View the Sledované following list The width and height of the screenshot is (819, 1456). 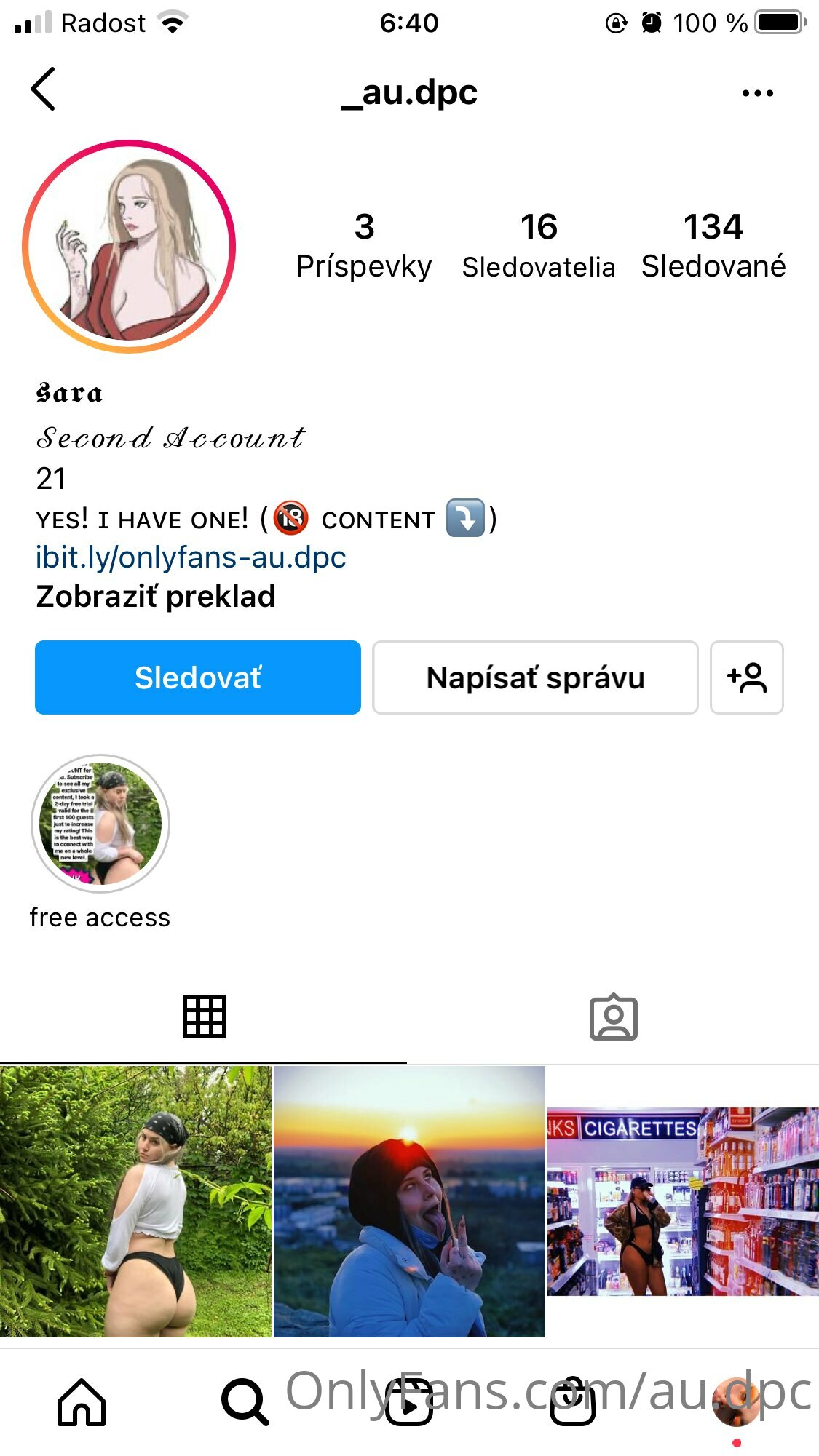[x=713, y=245]
